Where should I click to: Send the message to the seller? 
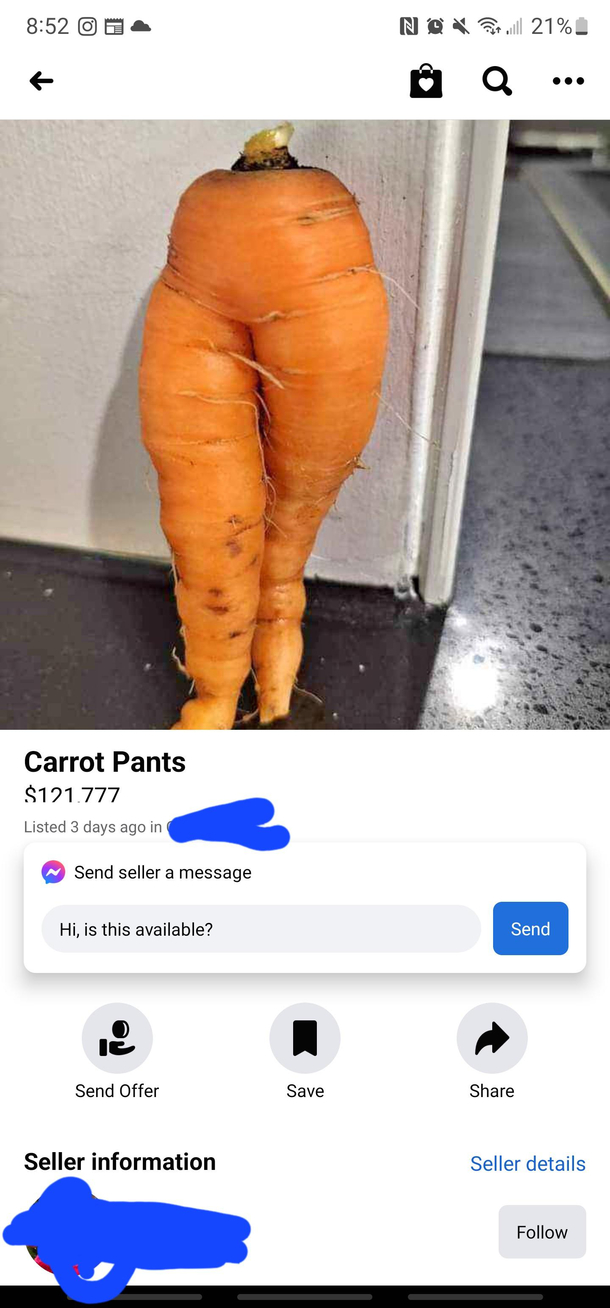click(x=530, y=929)
